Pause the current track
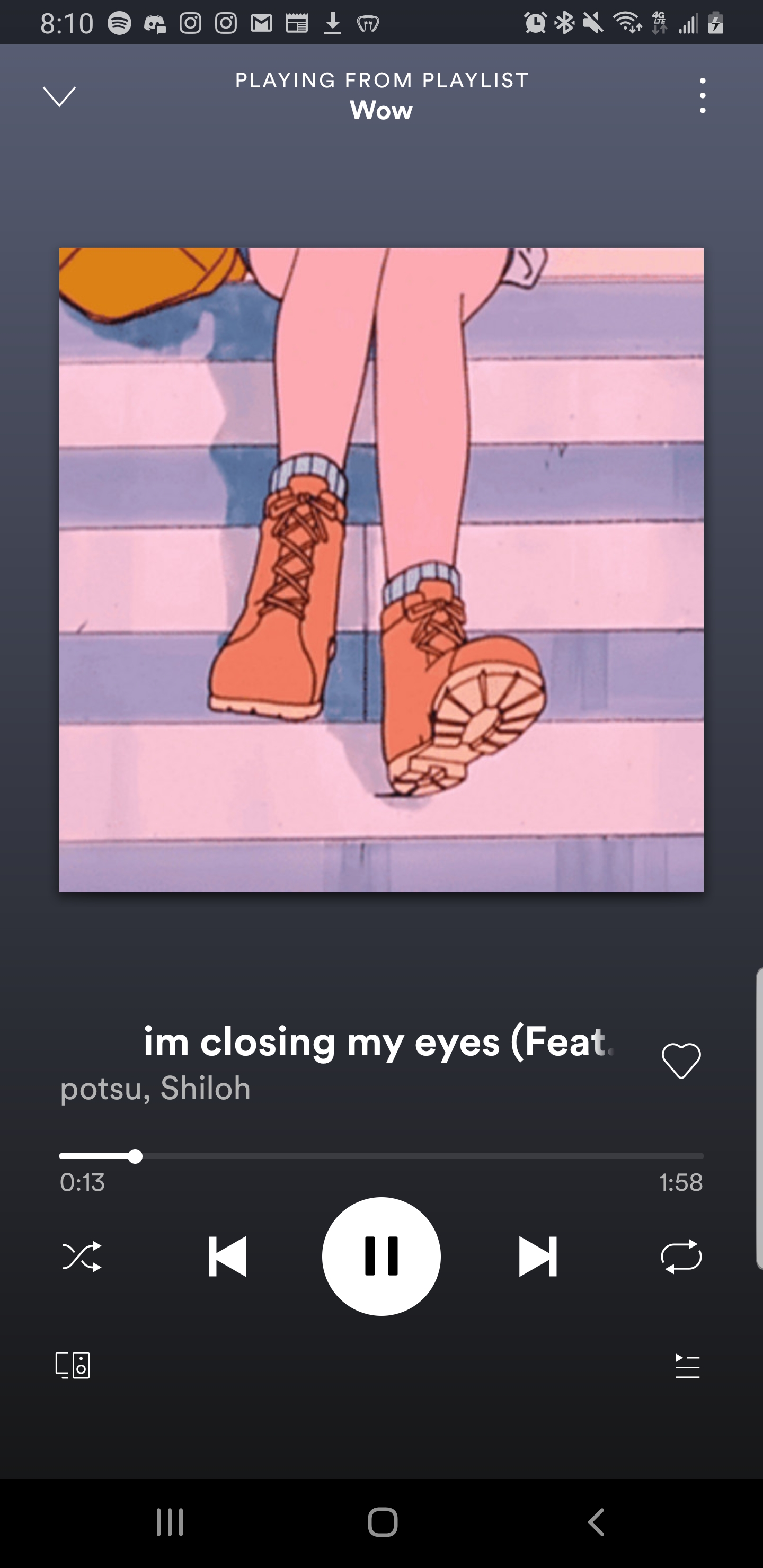 coord(381,1256)
